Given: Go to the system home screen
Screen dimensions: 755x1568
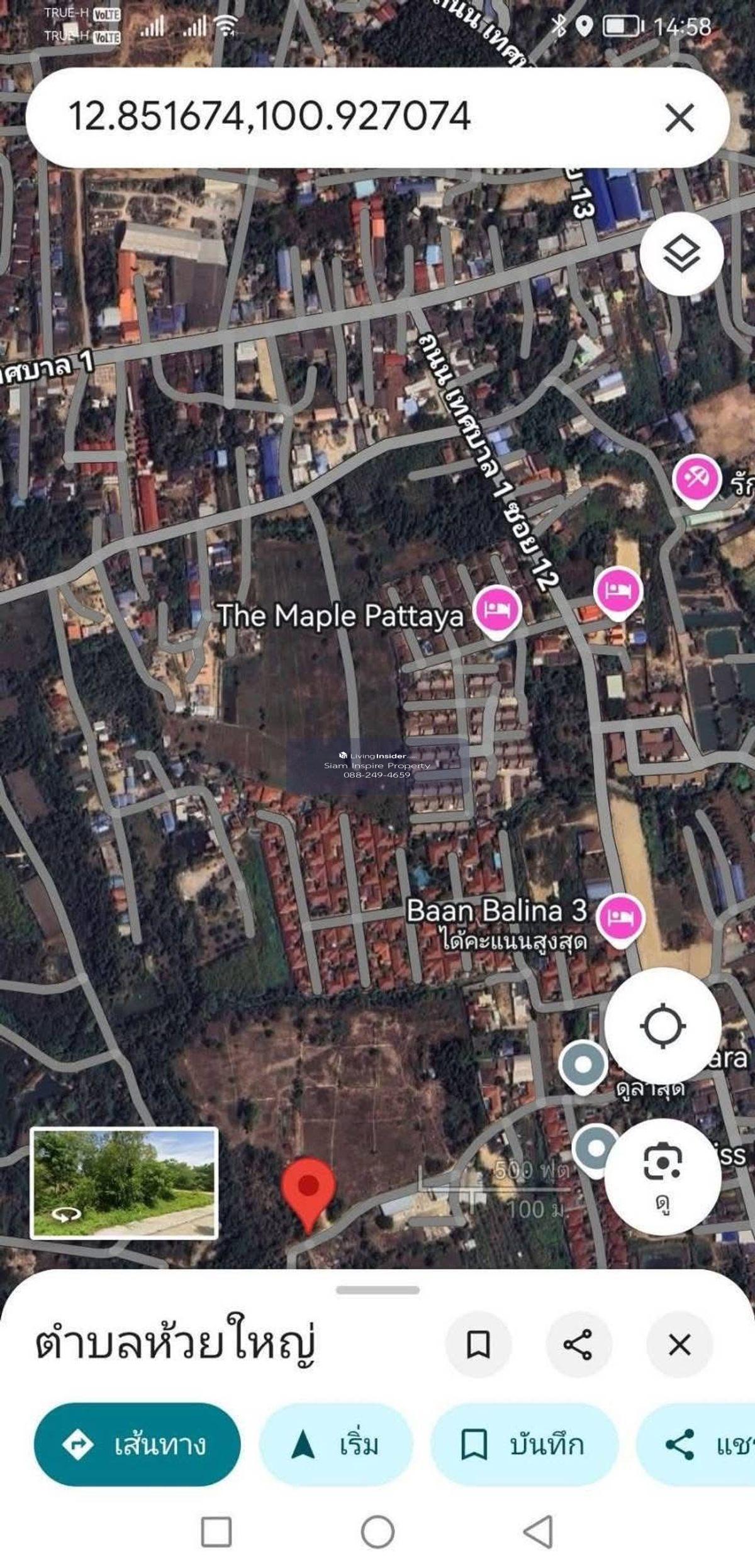Looking at the screenshot, I should tap(377, 1532).
